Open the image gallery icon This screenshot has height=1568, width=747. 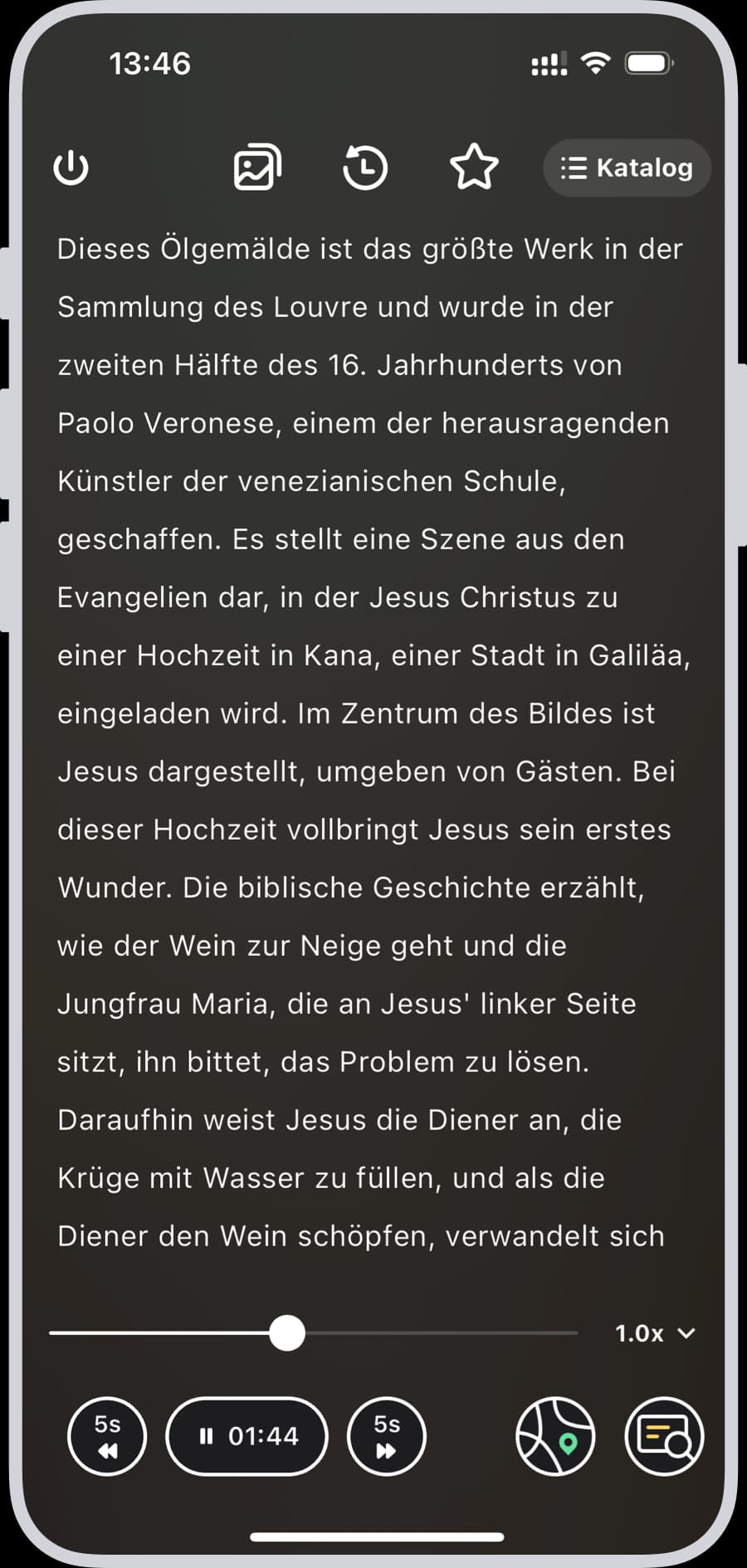(257, 168)
